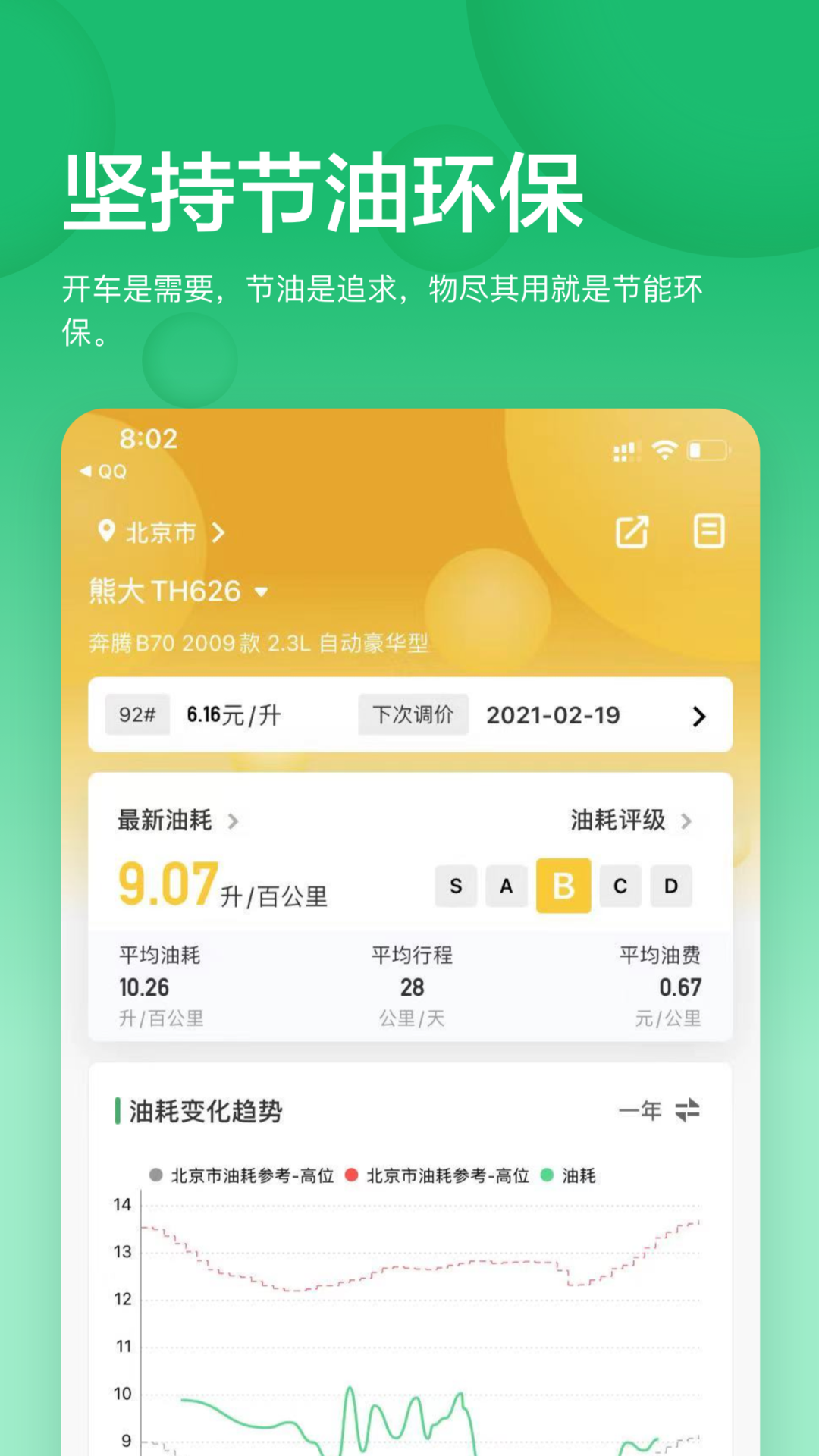Toggle the gray 北京市油耗参考-高位 legend dot
Viewport: 819px width, 1456px height.
pyautogui.click(x=155, y=1176)
